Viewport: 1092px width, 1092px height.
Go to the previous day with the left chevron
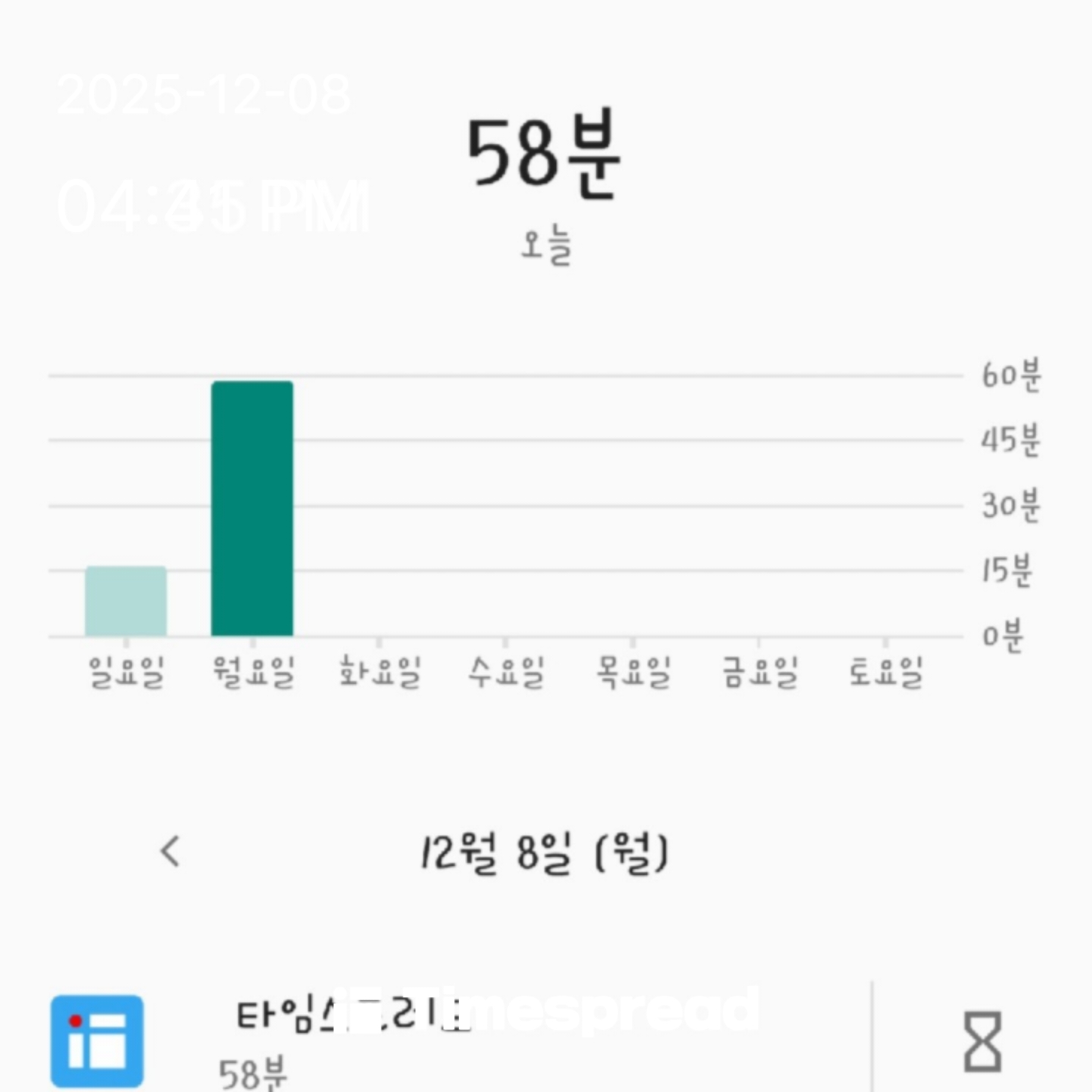tap(171, 851)
